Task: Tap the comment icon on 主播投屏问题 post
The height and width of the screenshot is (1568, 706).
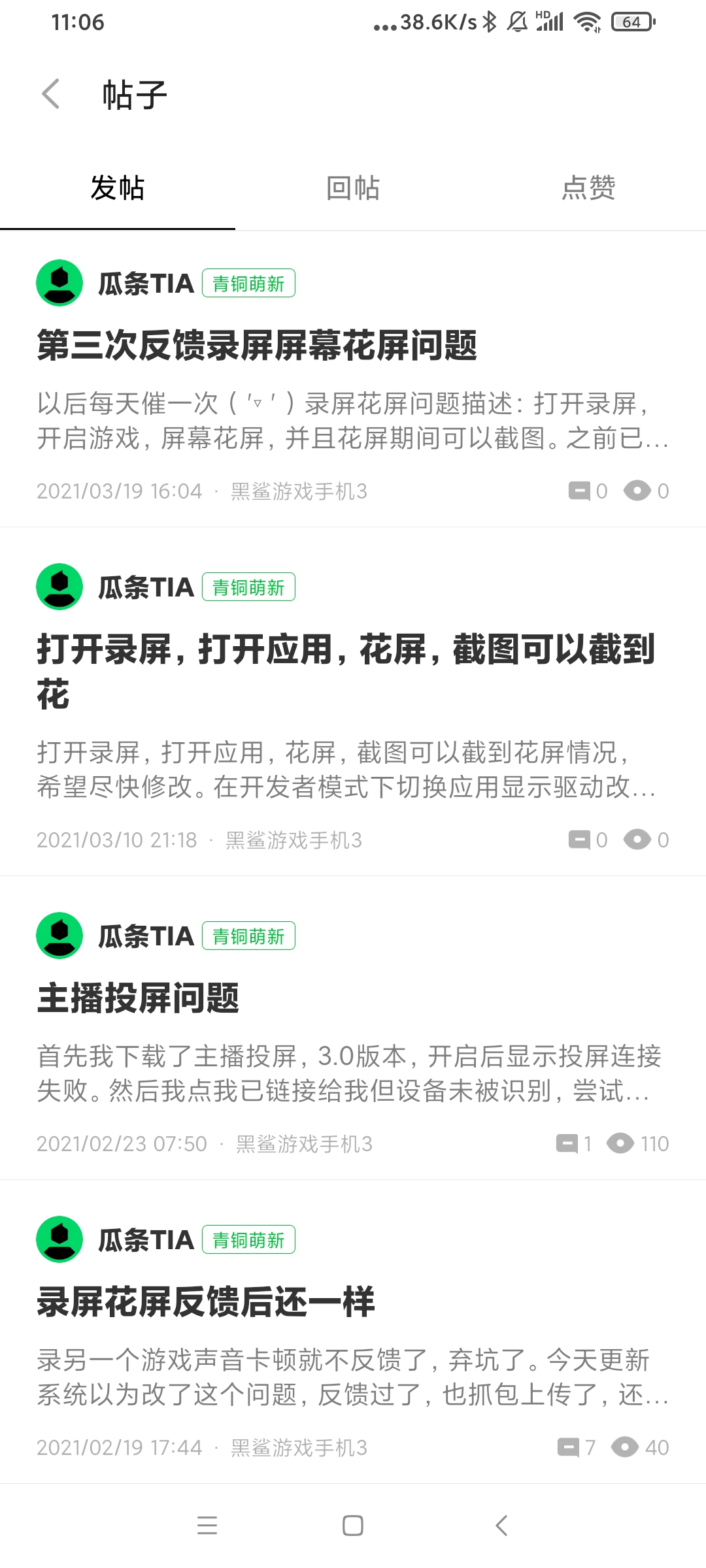Action: coord(567,1144)
